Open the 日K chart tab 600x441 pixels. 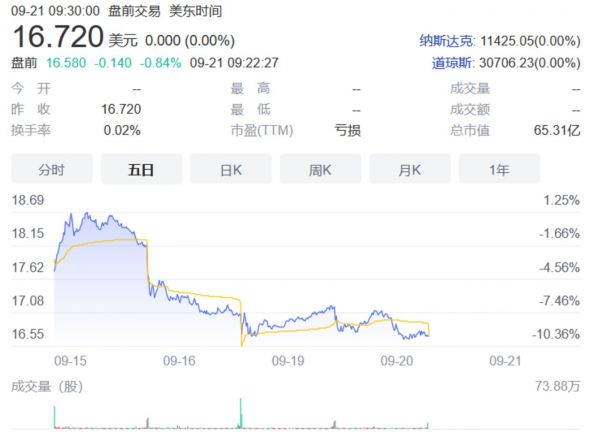click(x=231, y=169)
